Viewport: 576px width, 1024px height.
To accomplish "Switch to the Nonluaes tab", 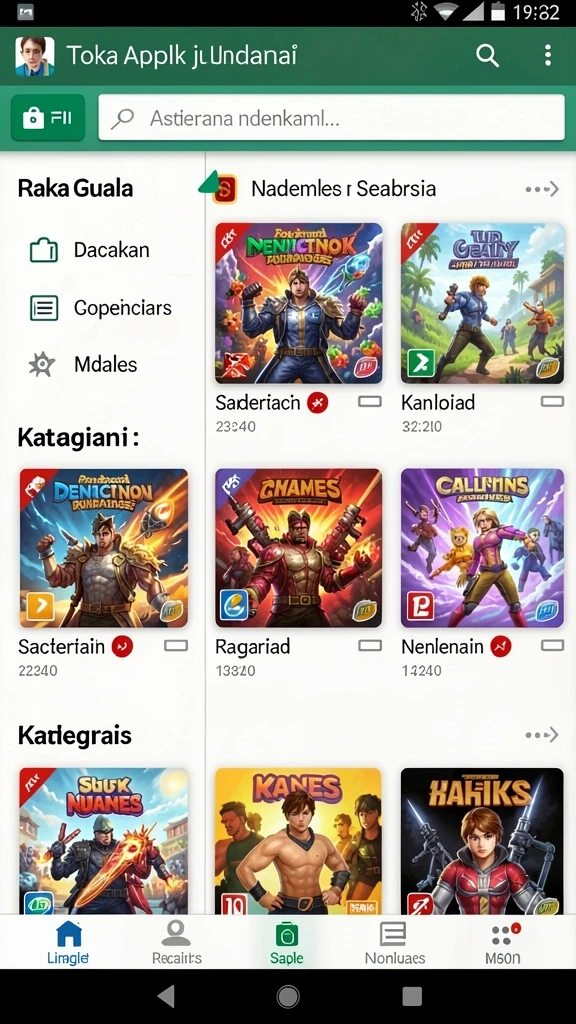I will click(x=394, y=942).
